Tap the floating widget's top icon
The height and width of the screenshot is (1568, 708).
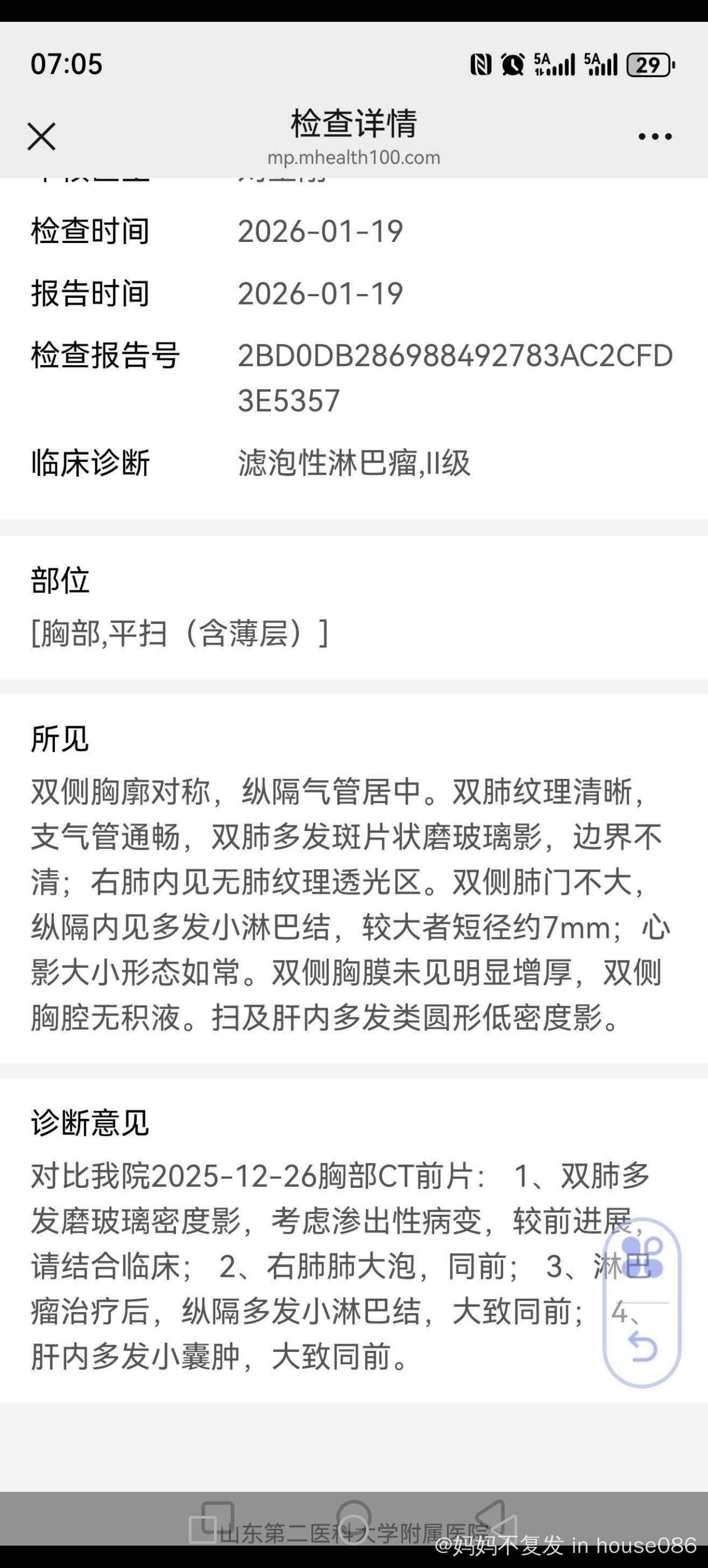643,1258
